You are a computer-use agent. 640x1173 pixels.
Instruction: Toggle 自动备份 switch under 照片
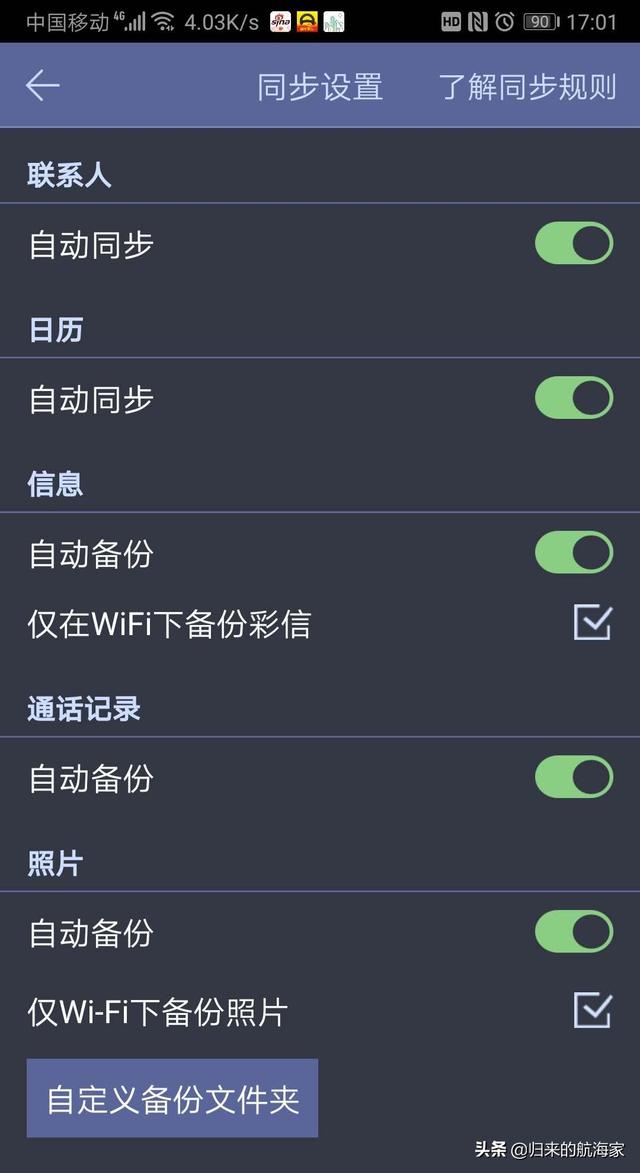(573, 932)
